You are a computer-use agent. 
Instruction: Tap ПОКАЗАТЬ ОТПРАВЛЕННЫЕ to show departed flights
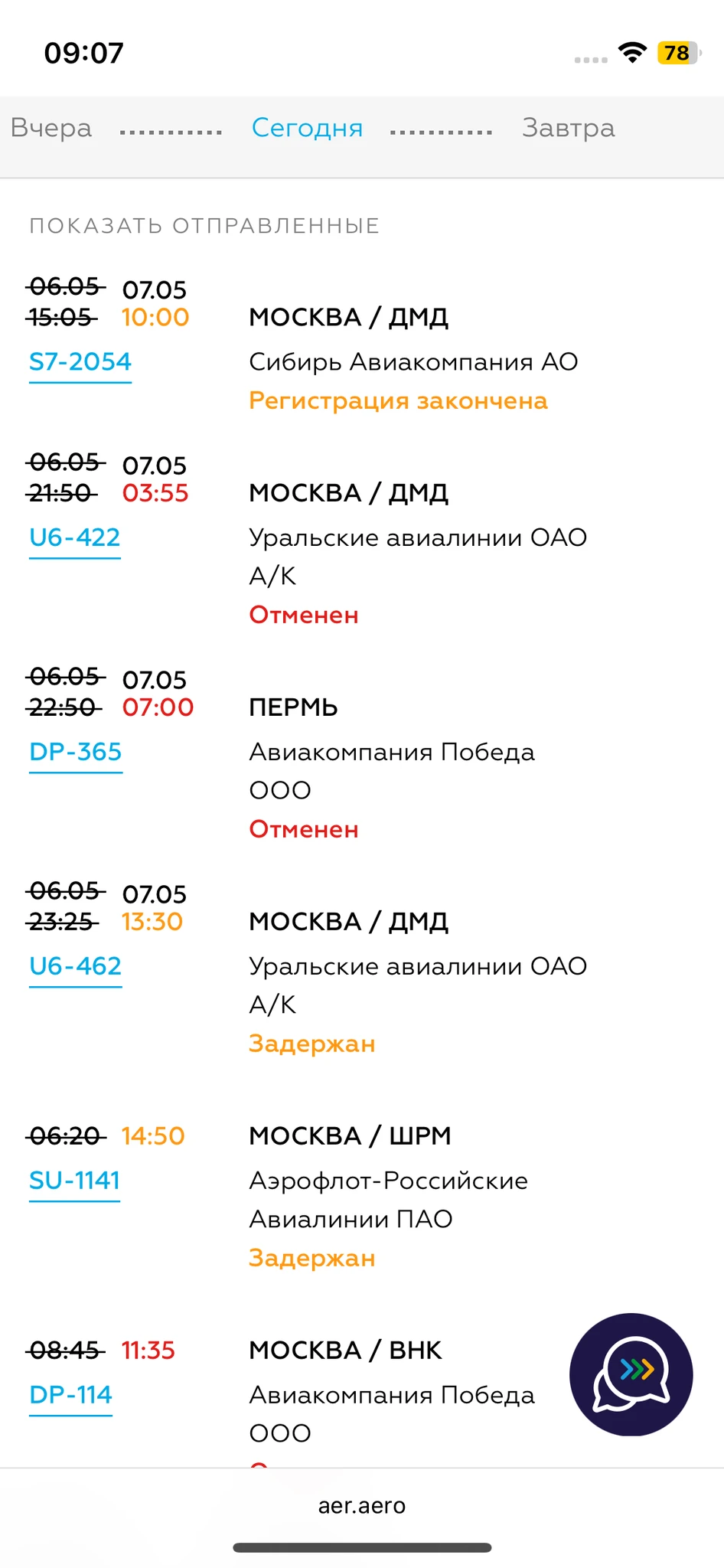tap(204, 226)
